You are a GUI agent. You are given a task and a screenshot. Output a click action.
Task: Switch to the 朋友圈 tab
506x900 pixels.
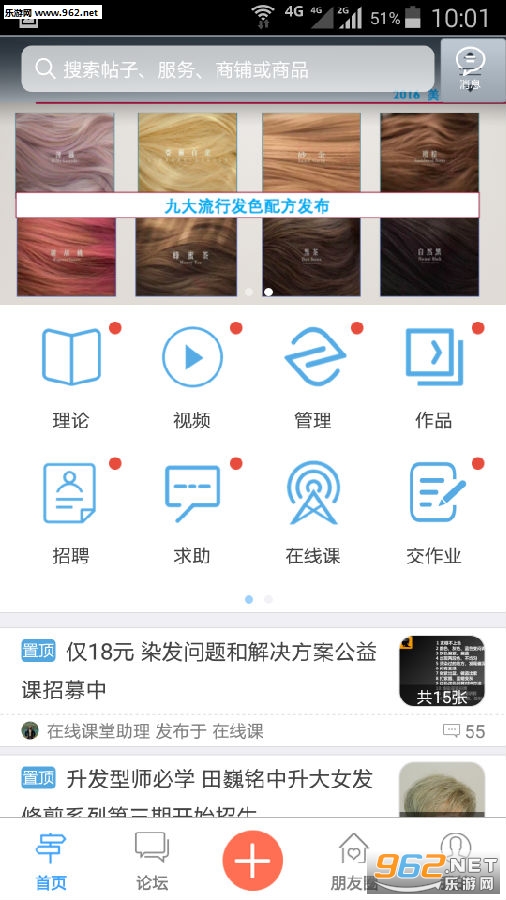(353, 861)
